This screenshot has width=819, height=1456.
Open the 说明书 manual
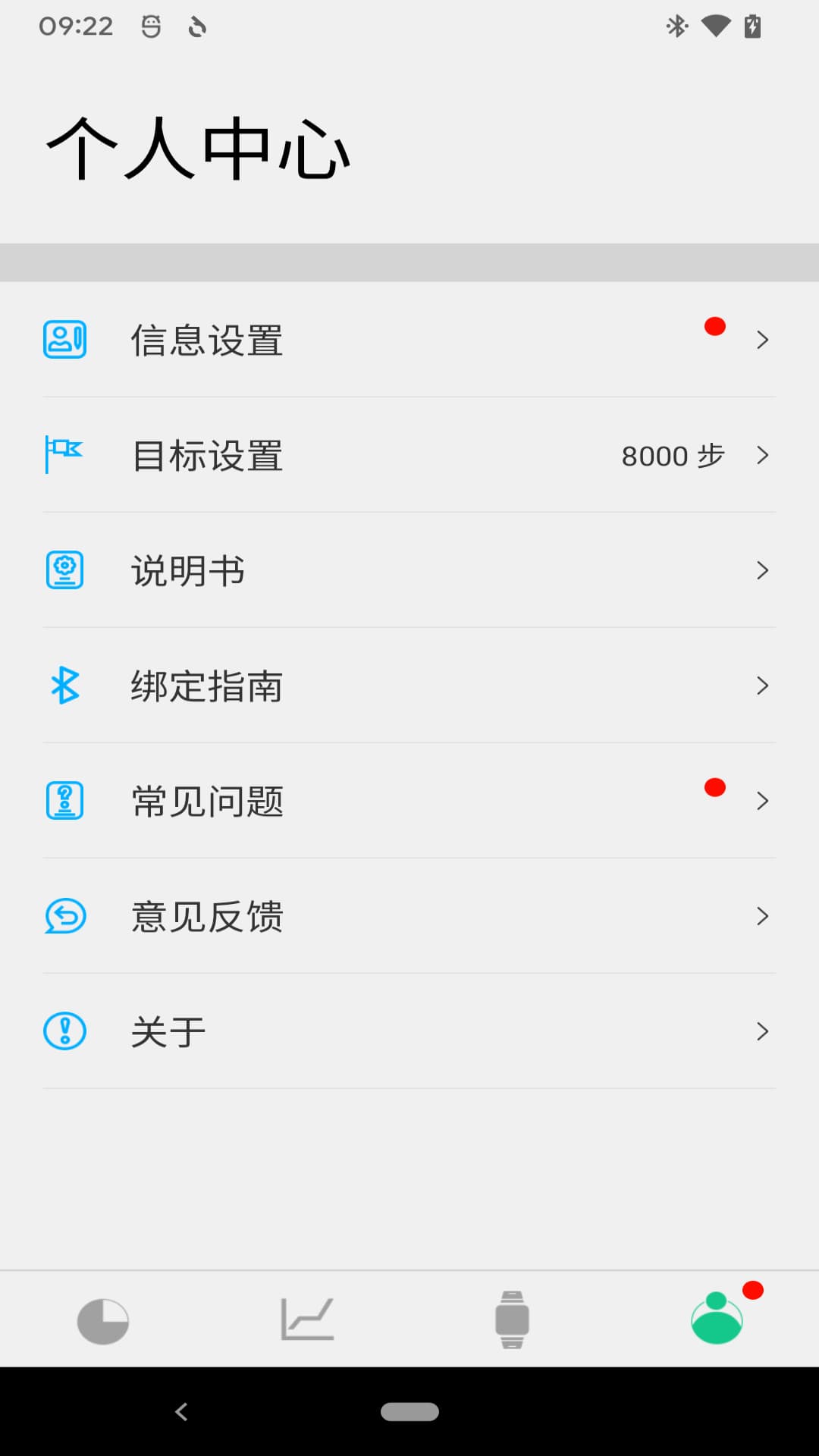[409, 570]
